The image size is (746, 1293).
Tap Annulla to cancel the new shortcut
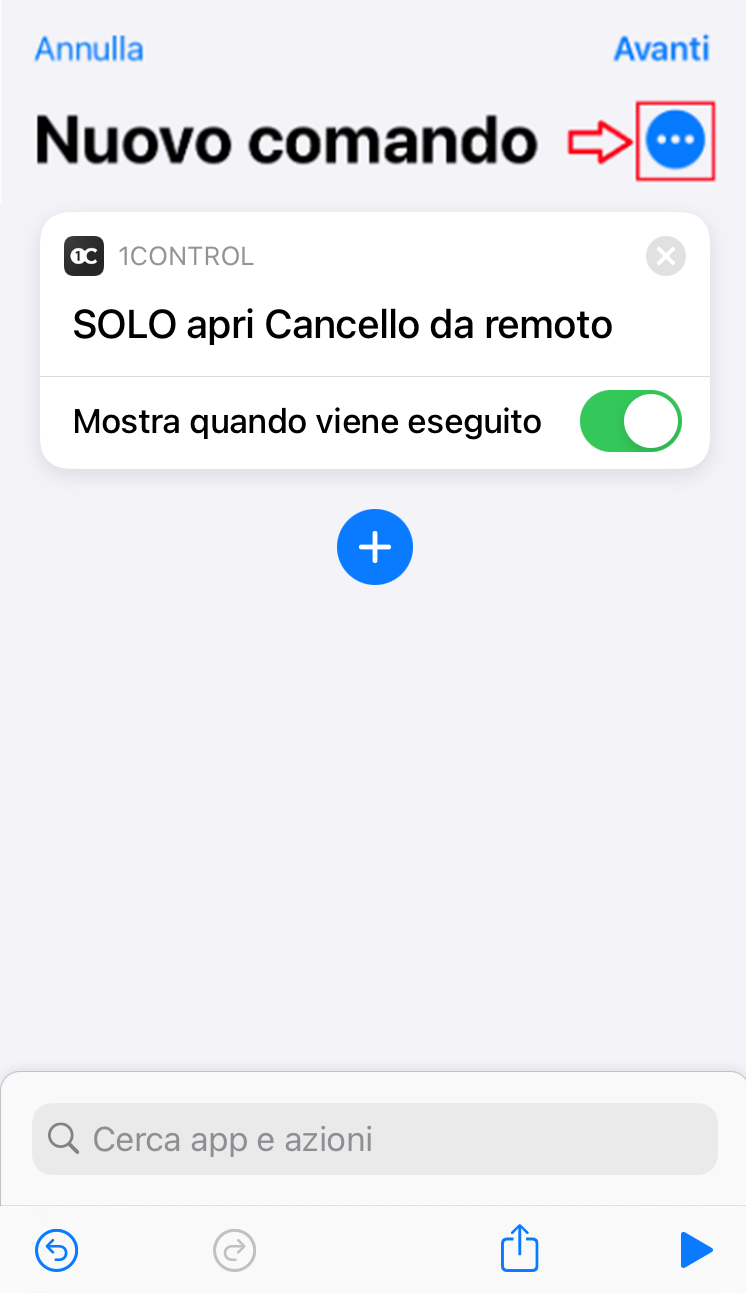click(89, 49)
